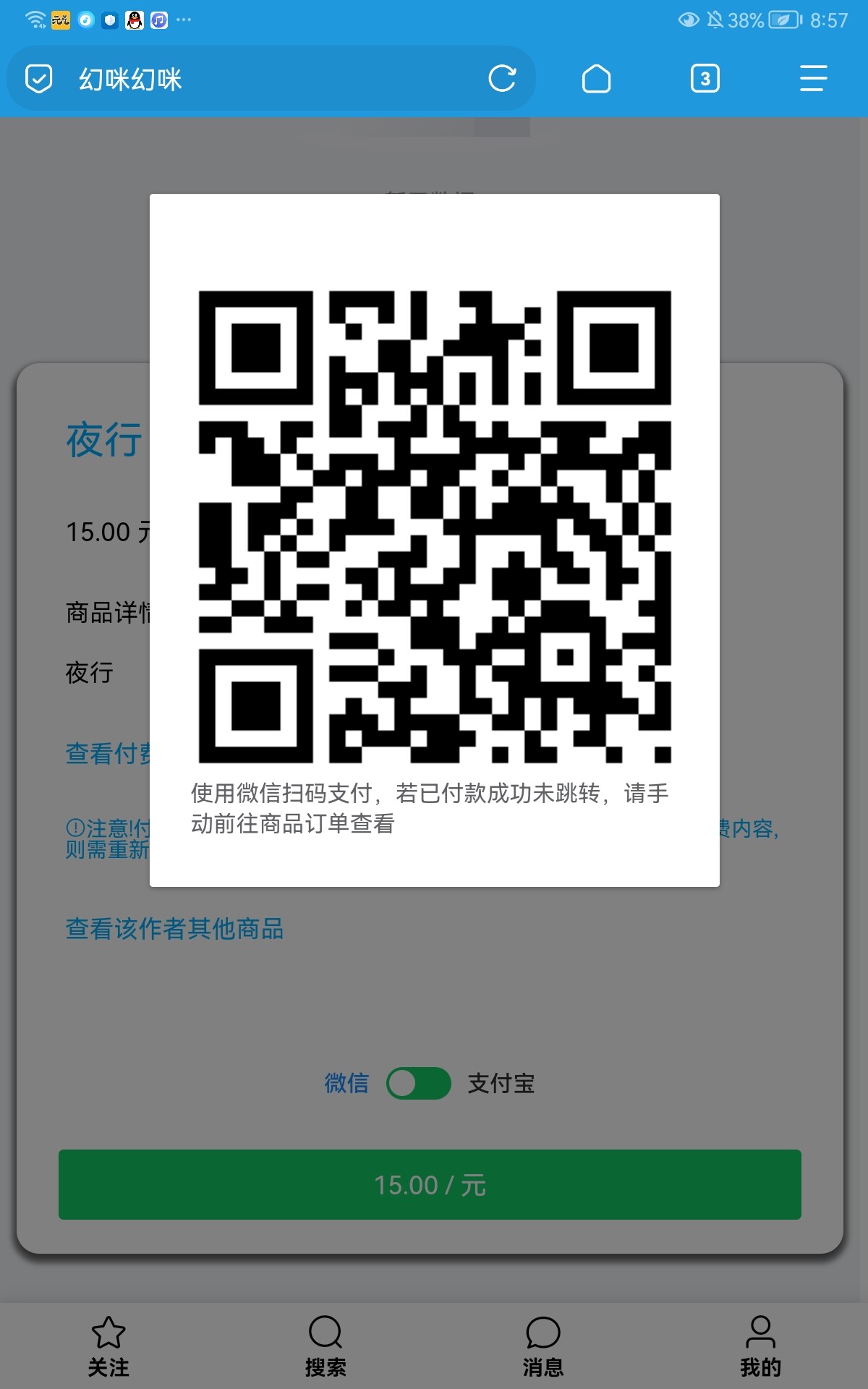The height and width of the screenshot is (1389, 868).
Task: Go to the 我的 tab
Action: click(x=759, y=1346)
